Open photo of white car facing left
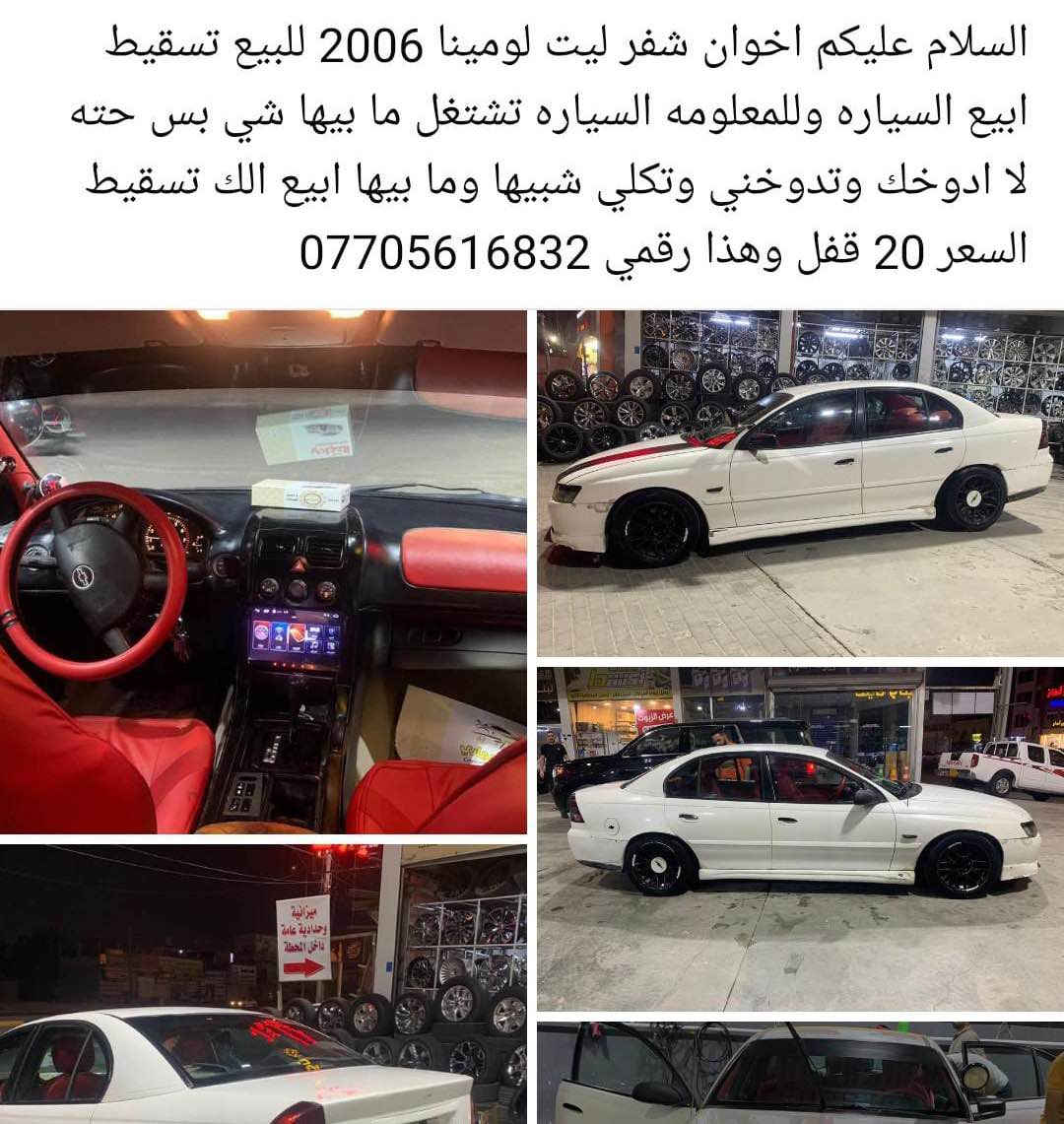 tap(800, 483)
